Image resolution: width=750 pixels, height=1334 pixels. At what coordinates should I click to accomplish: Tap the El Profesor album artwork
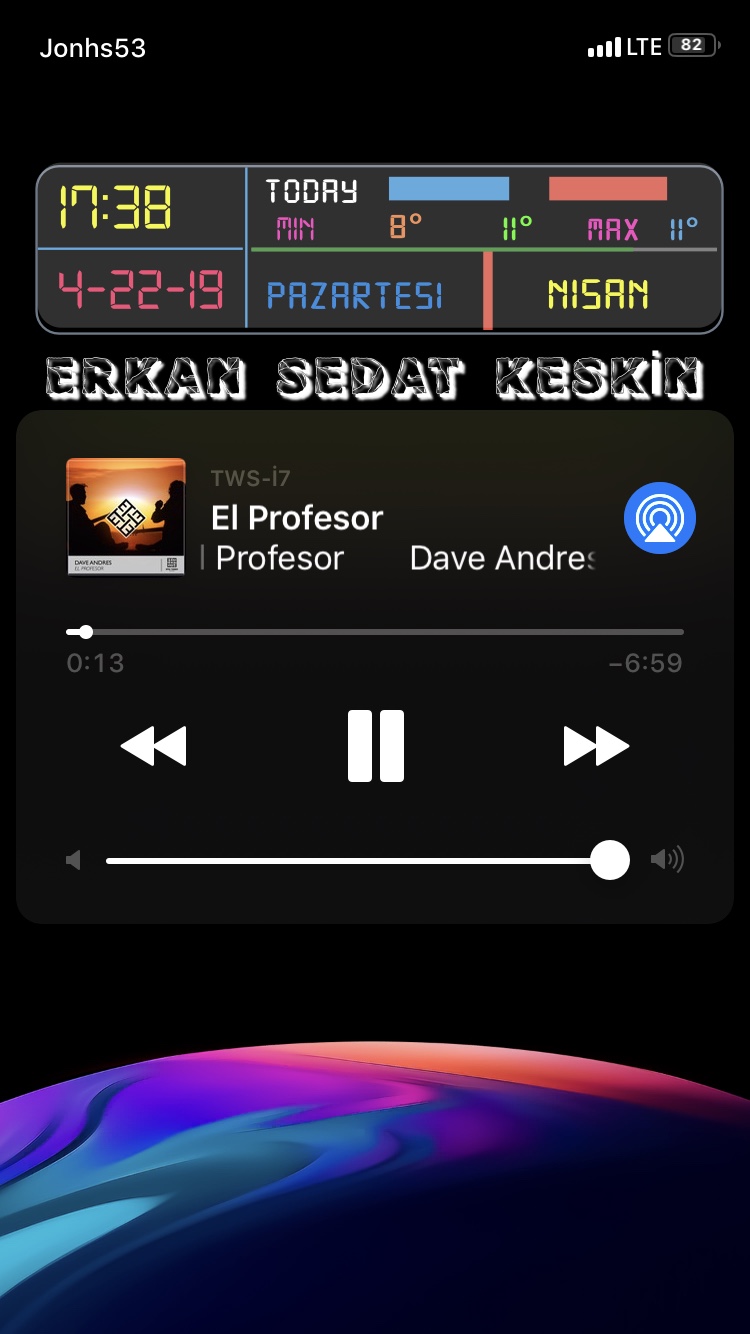click(x=126, y=517)
